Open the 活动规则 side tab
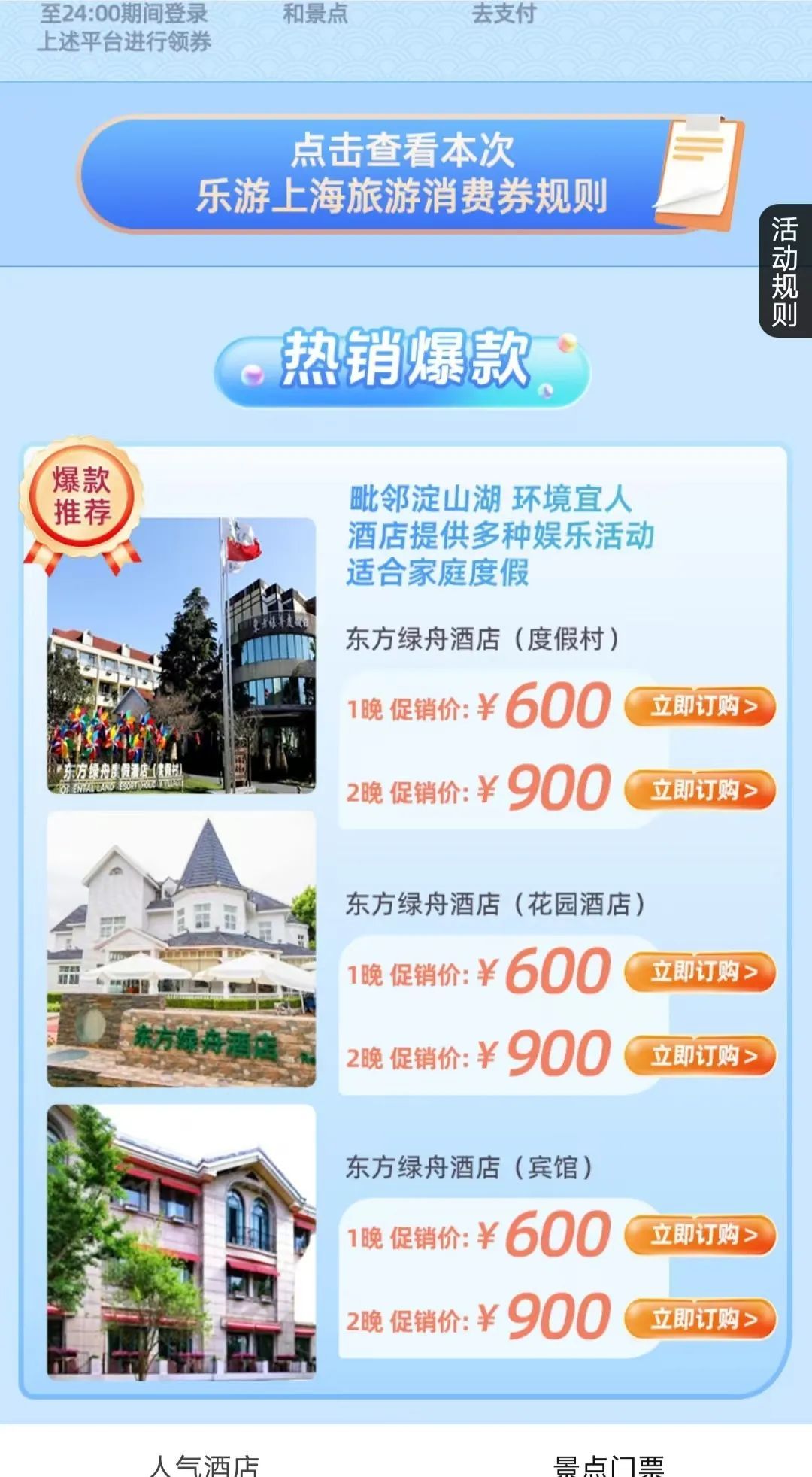Viewport: 812px width, 1477px height. tap(785, 271)
